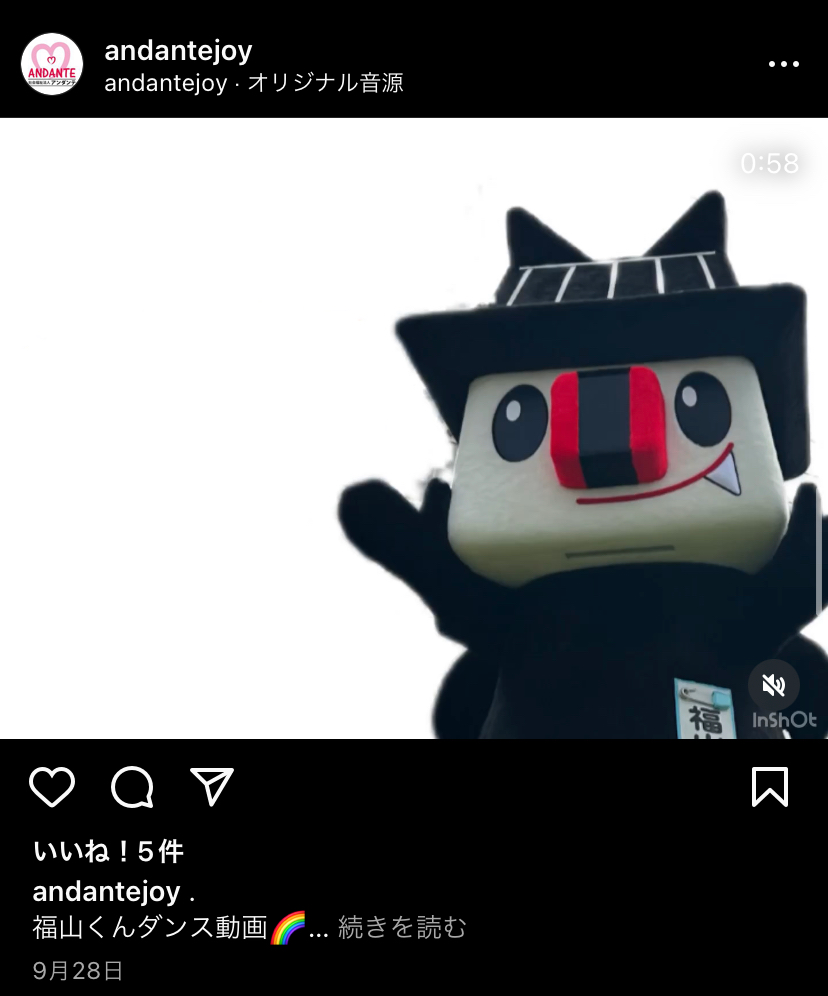The height and width of the screenshot is (996, 828).
Task: Open andantejoy from the caption username
Action: pos(106,891)
